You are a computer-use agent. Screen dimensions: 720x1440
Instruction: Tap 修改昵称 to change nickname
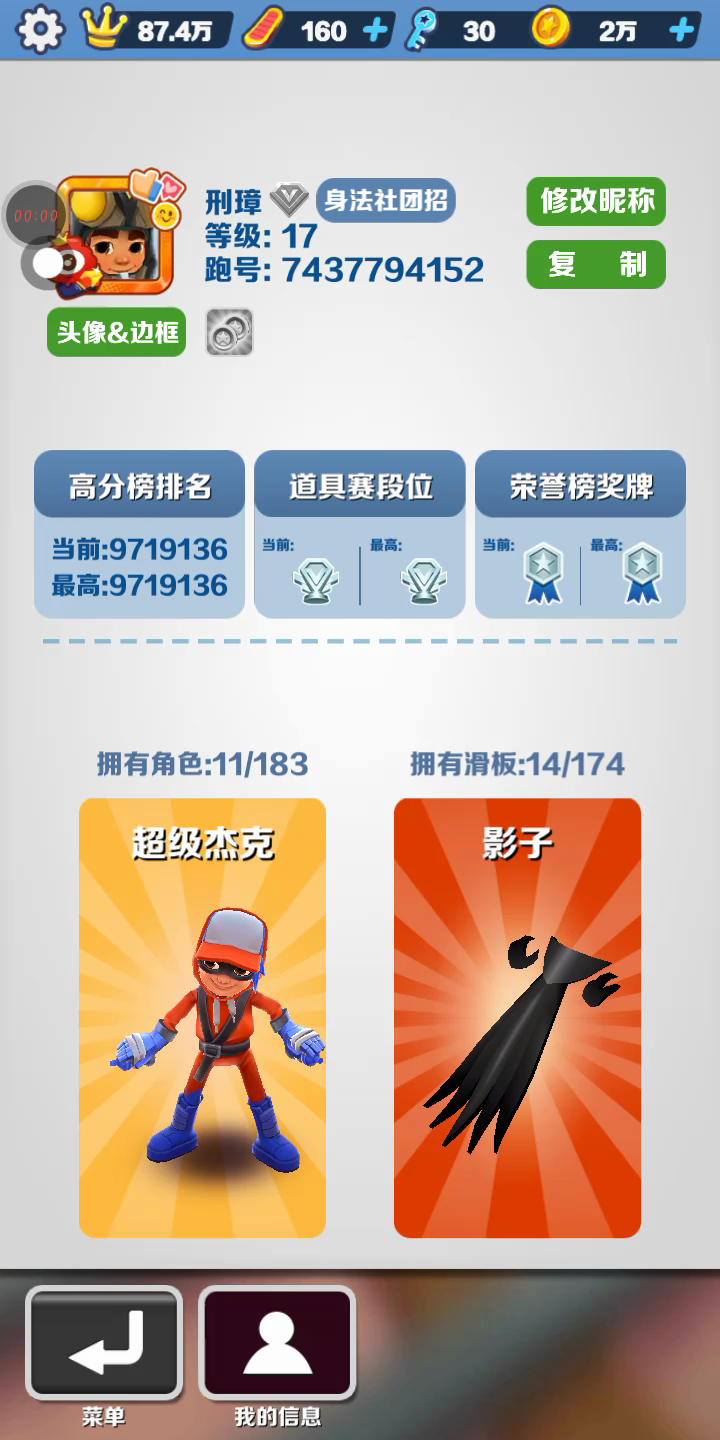pos(596,201)
